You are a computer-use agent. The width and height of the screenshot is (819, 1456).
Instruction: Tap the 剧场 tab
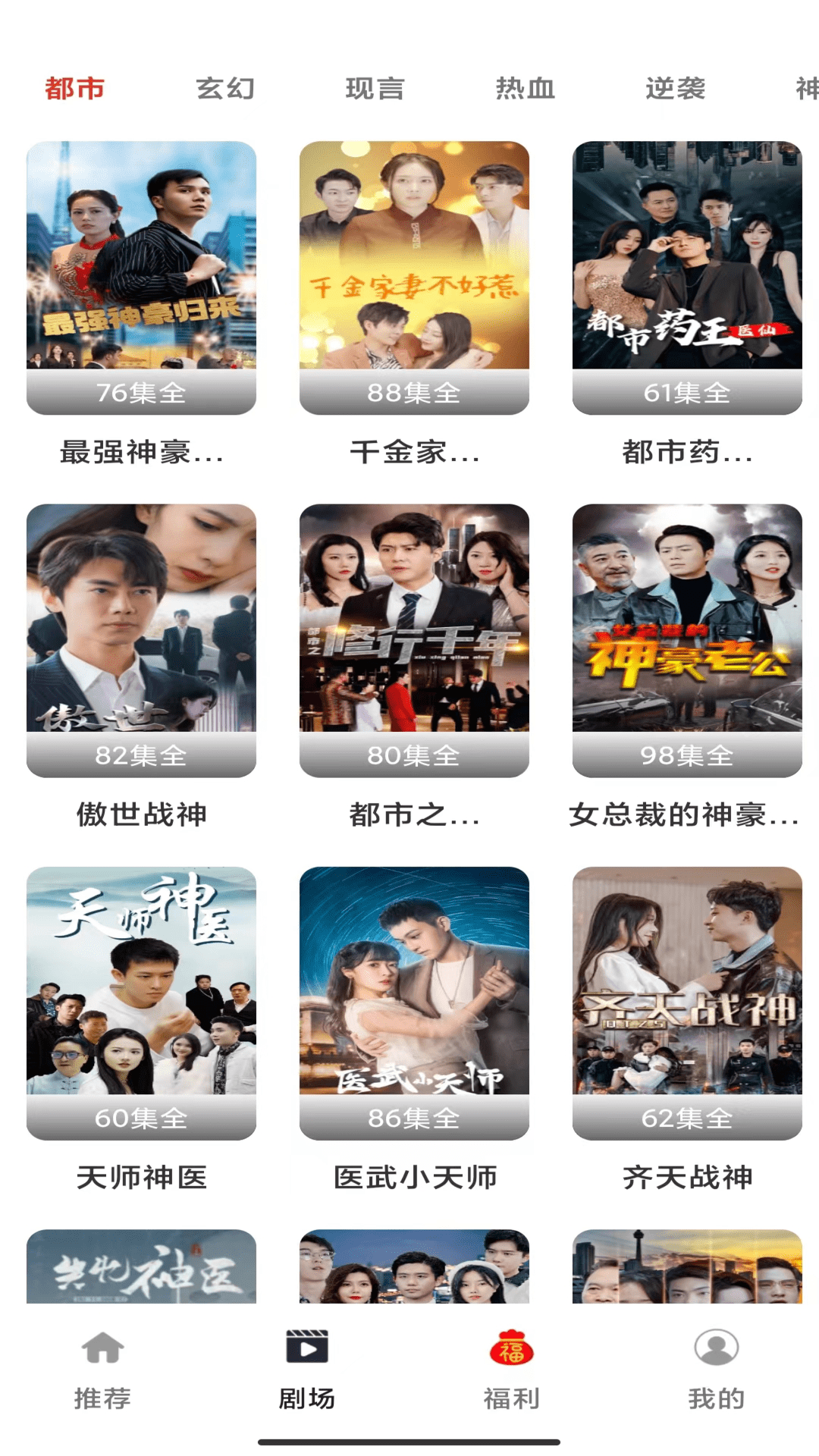[x=307, y=1370]
